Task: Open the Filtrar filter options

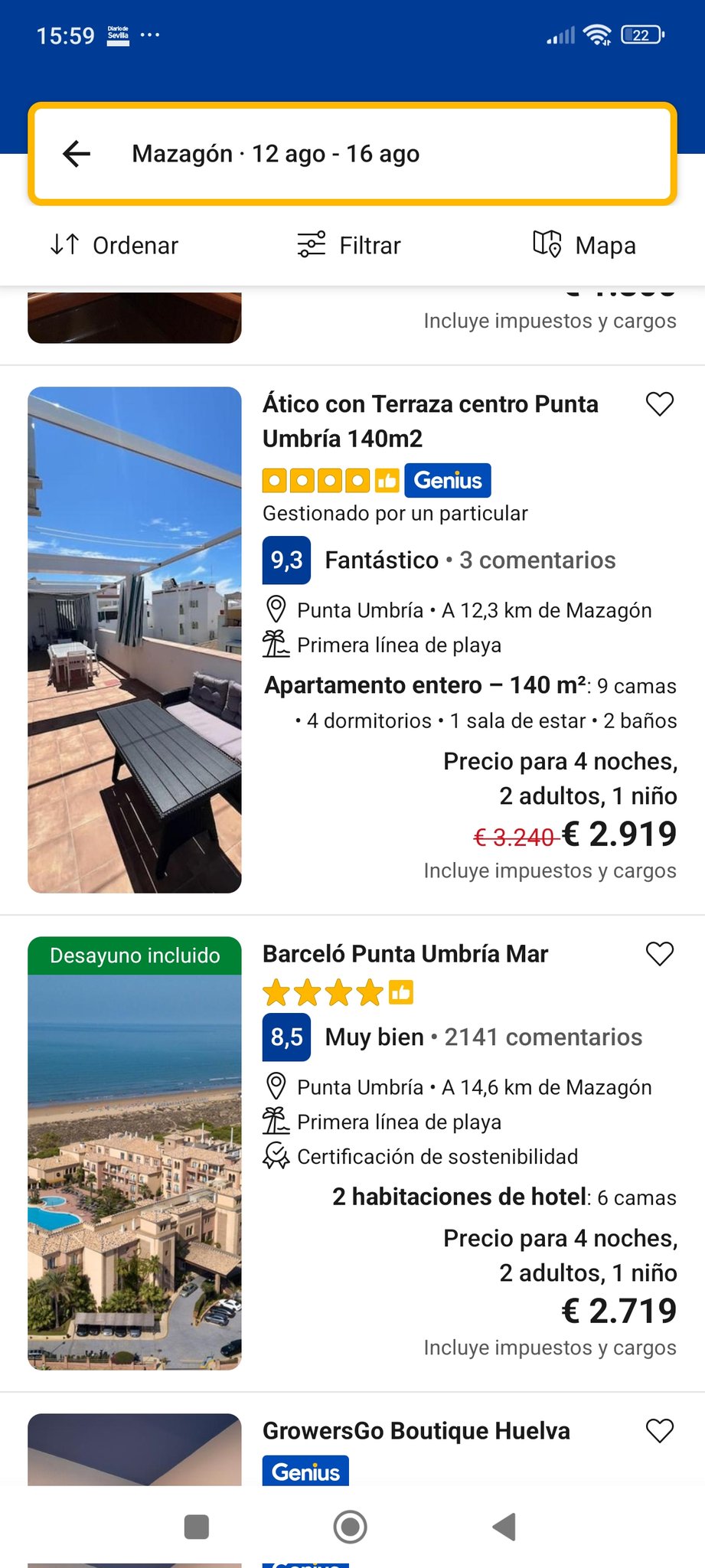Action: (x=349, y=245)
